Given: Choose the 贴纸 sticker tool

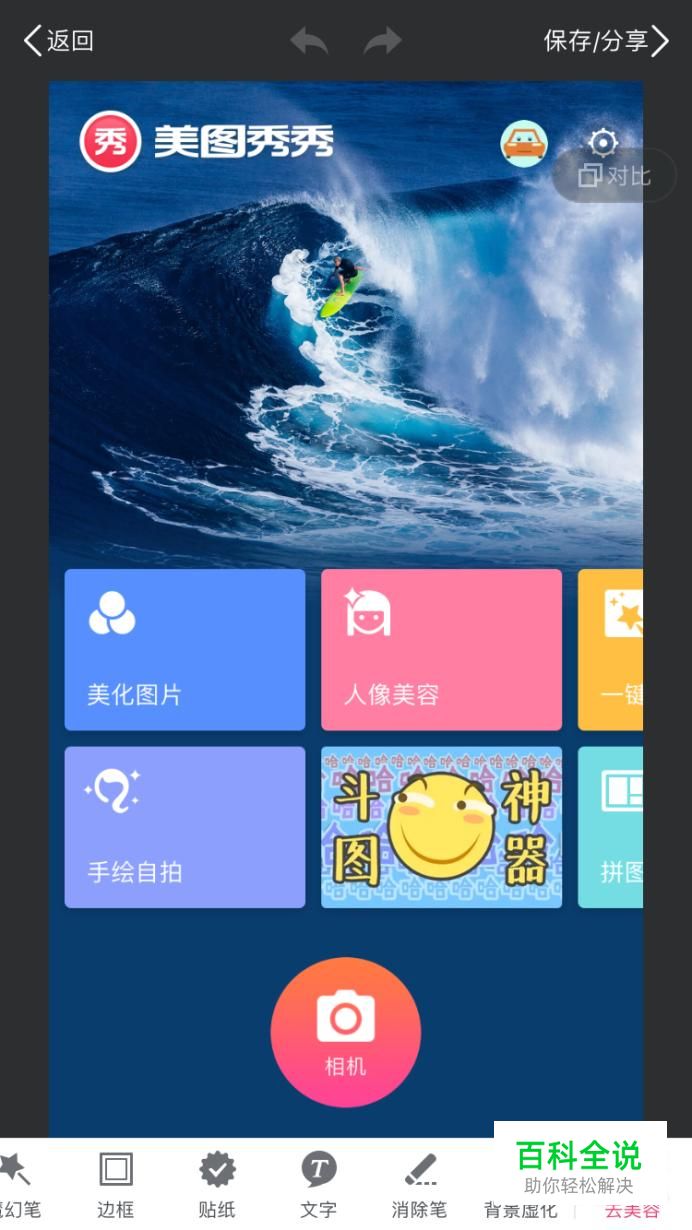Looking at the screenshot, I should [x=217, y=1185].
